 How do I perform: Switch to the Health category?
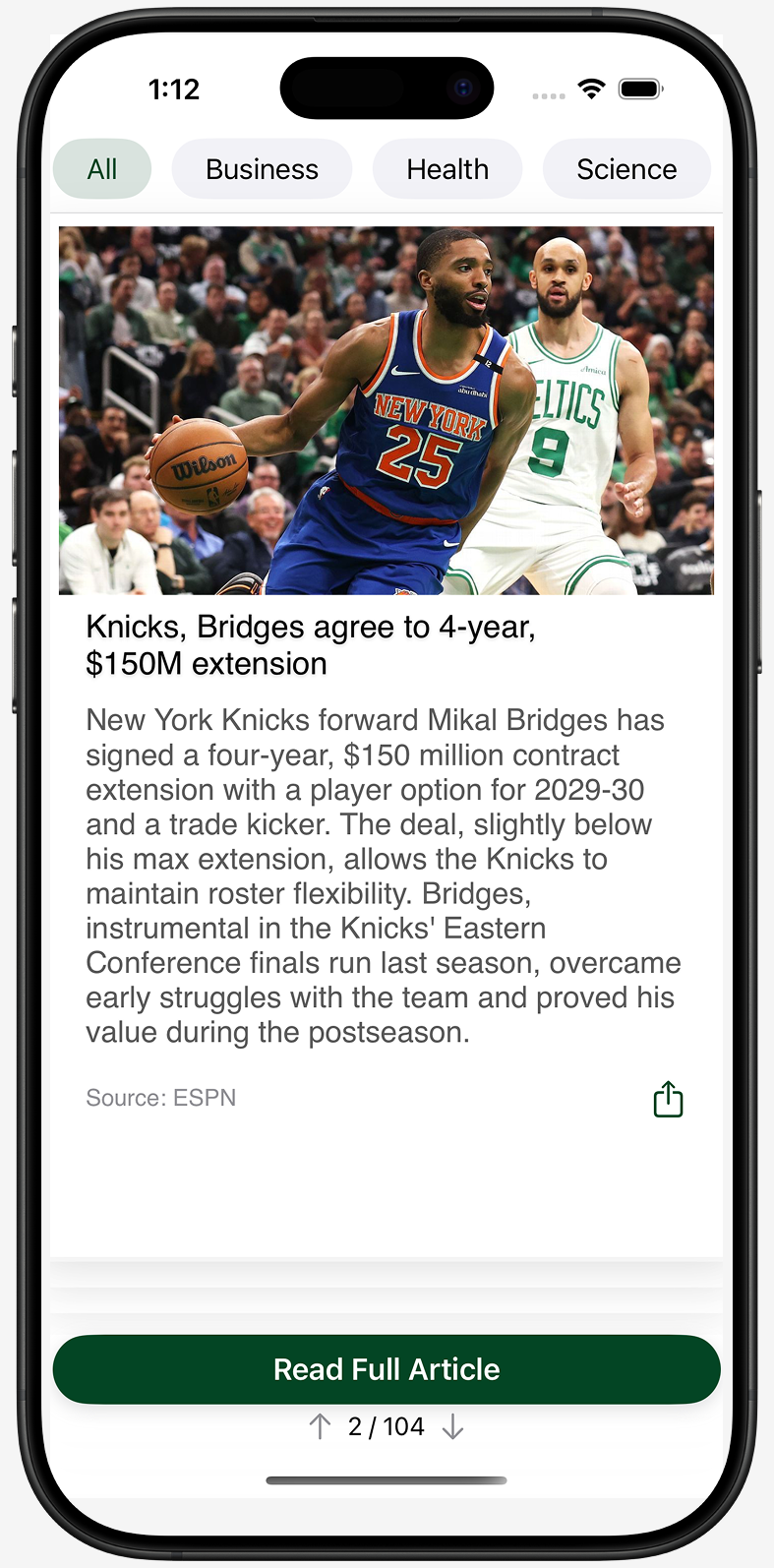click(447, 169)
